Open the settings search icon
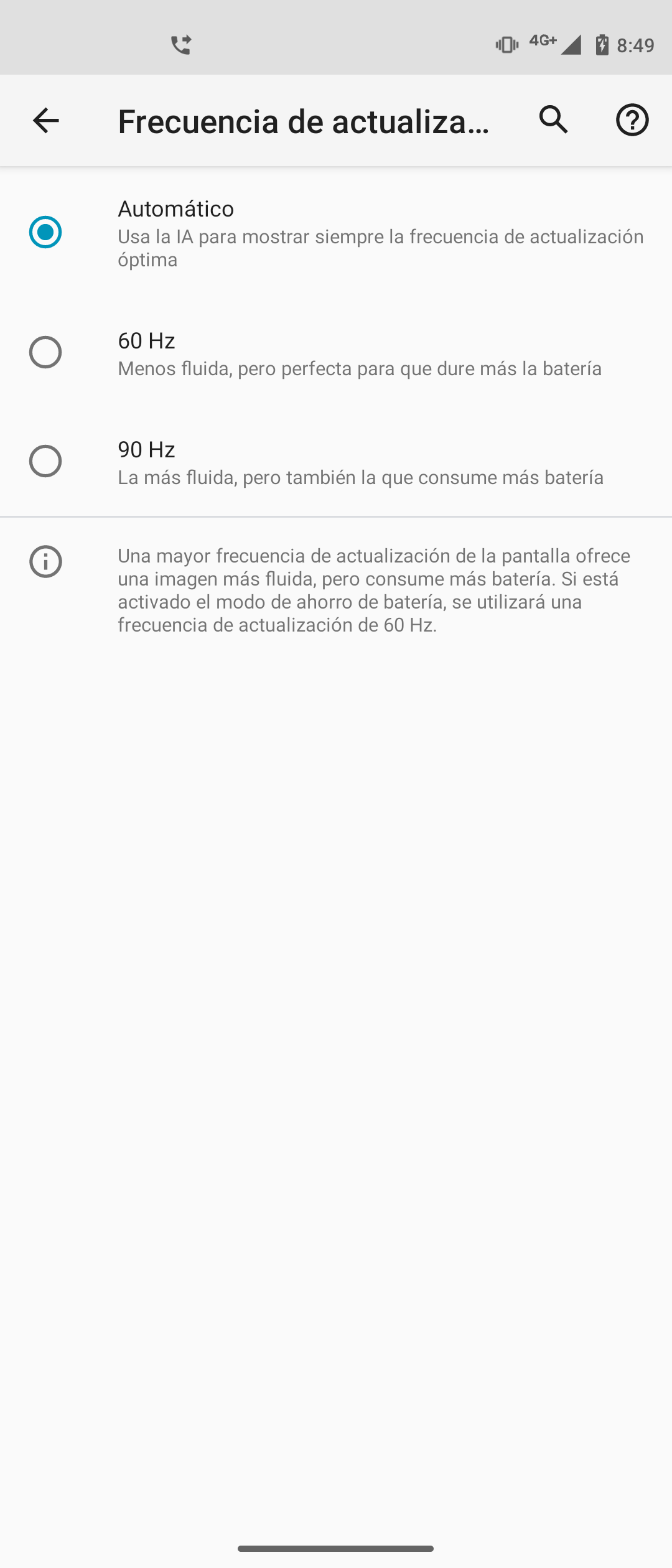This screenshot has height=1568, width=672. tap(553, 119)
